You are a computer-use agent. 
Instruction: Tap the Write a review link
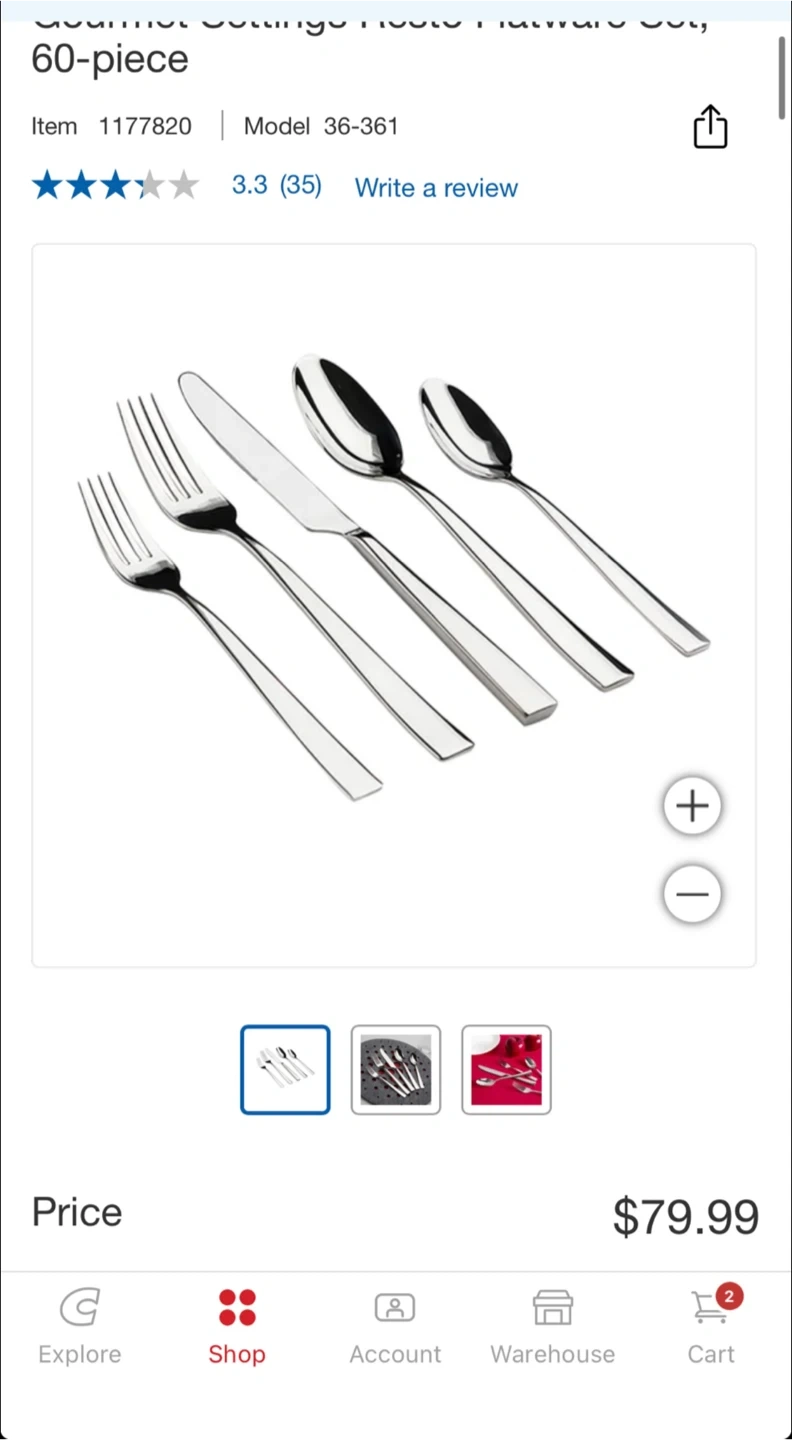pos(436,188)
